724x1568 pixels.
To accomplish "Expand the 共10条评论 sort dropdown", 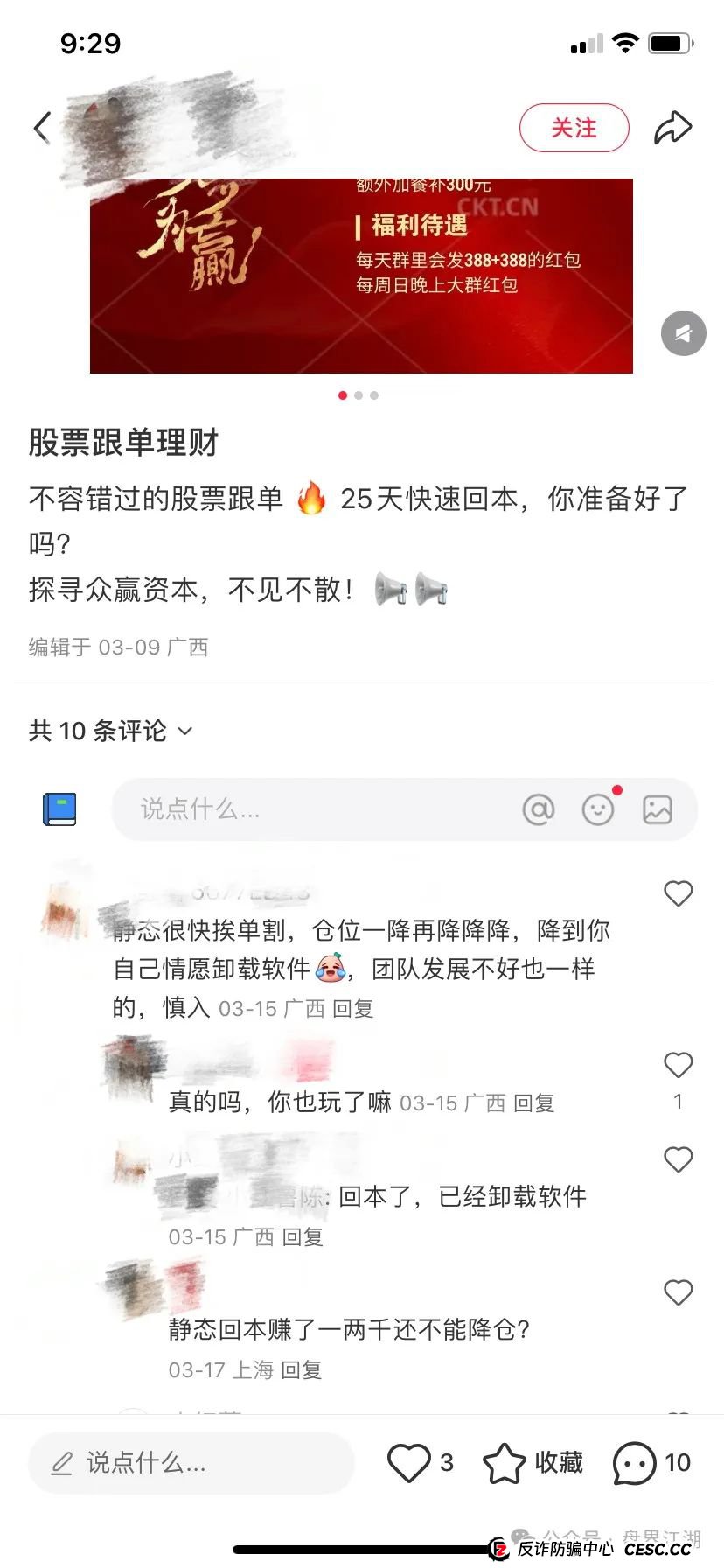I will click(184, 731).
